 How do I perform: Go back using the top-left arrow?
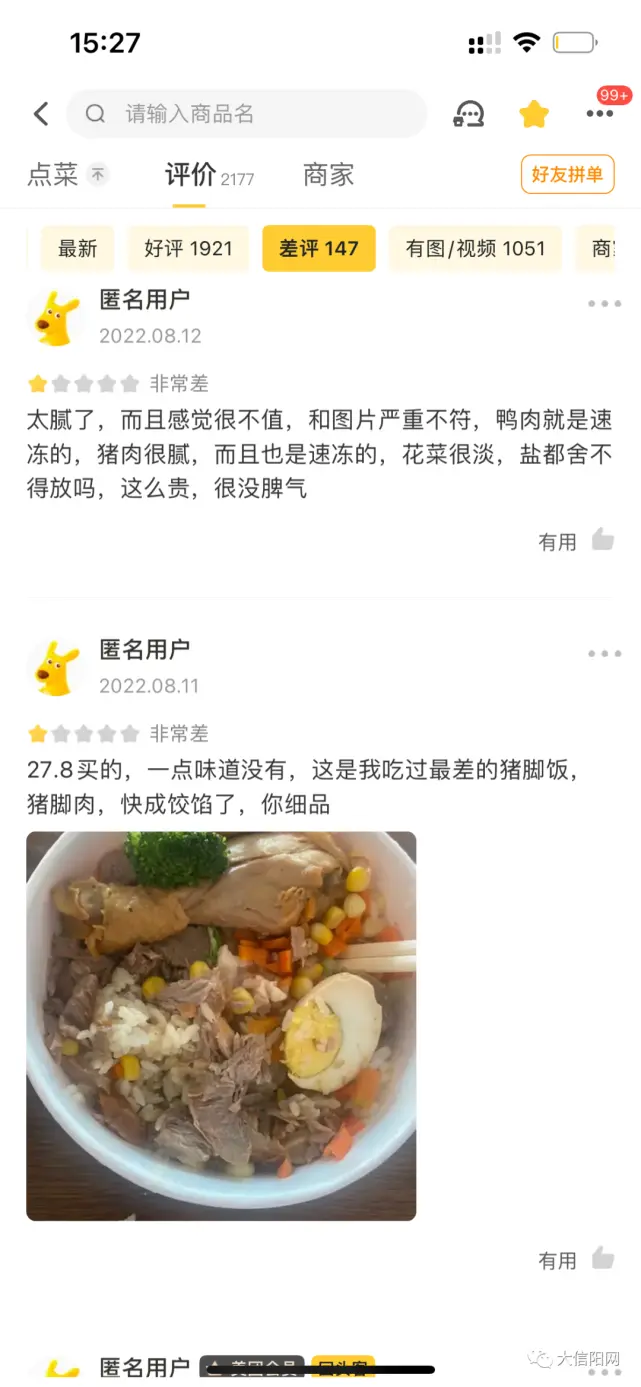[41, 114]
